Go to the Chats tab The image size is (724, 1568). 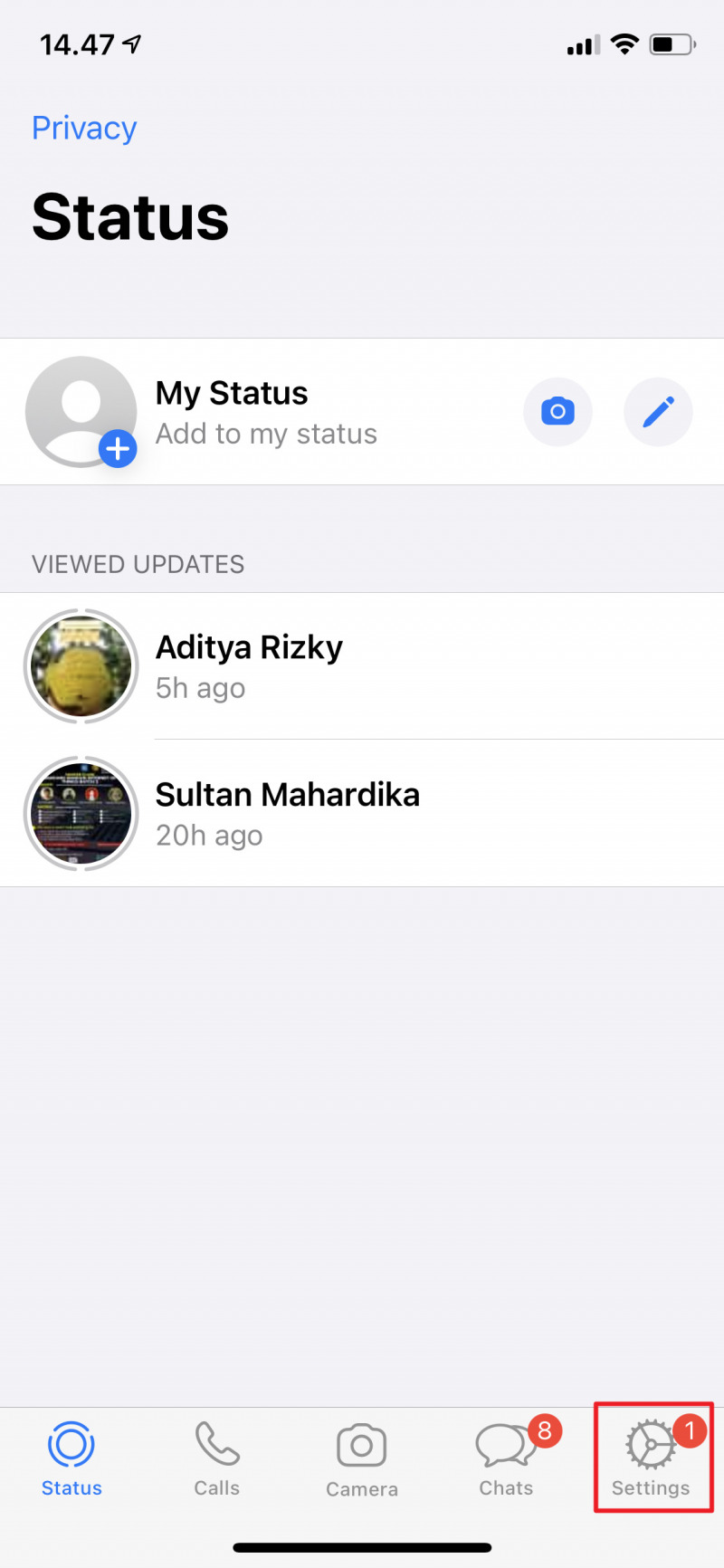[x=506, y=1458]
